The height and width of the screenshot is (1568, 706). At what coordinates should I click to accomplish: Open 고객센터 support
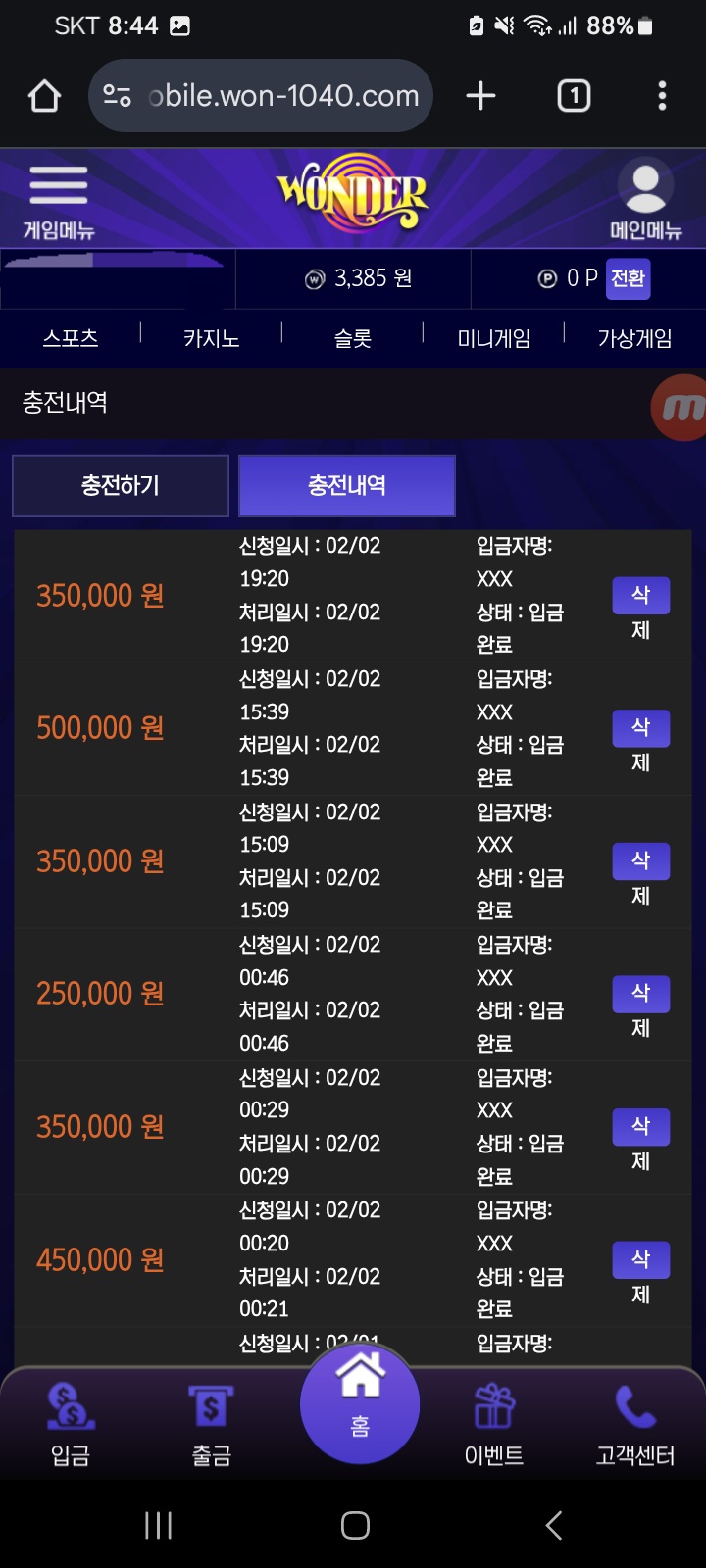tap(635, 1424)
